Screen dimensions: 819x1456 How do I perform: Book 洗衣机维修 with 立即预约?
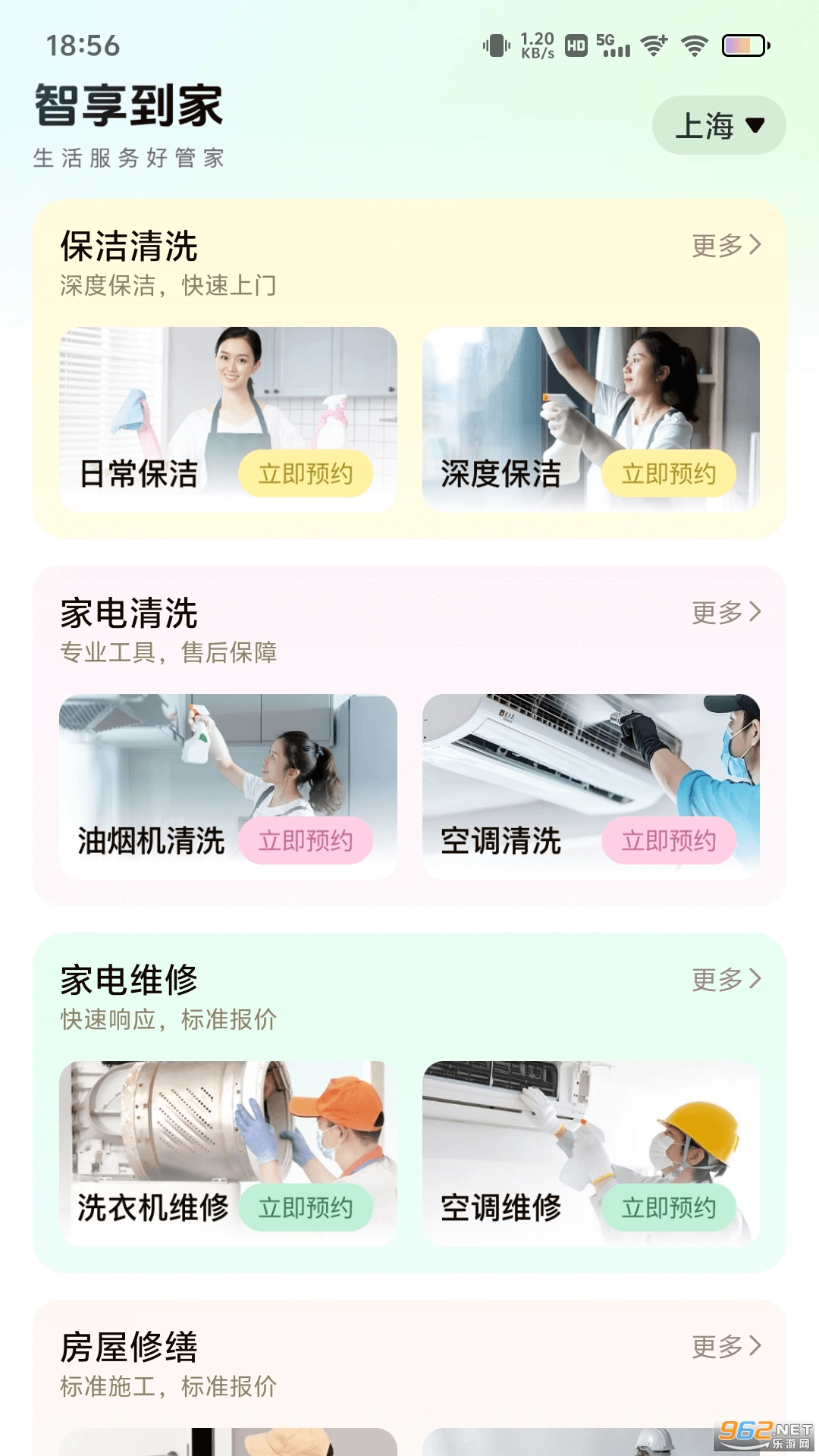pos(306,1207)
